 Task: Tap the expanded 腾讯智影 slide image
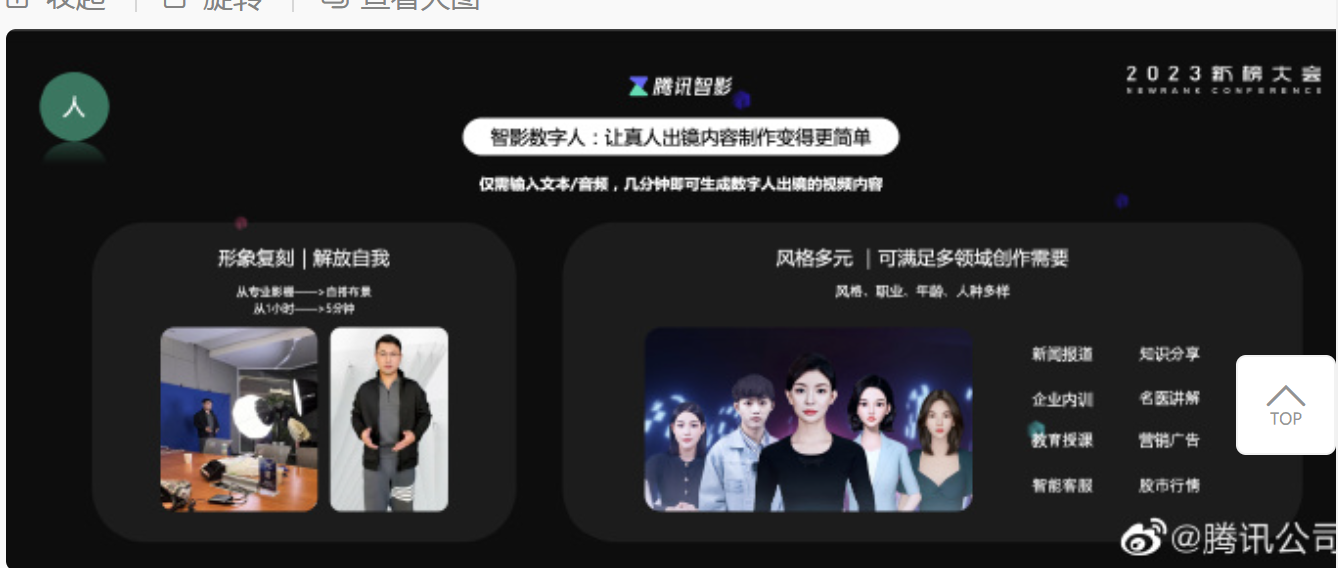click(x=668, y=300)
